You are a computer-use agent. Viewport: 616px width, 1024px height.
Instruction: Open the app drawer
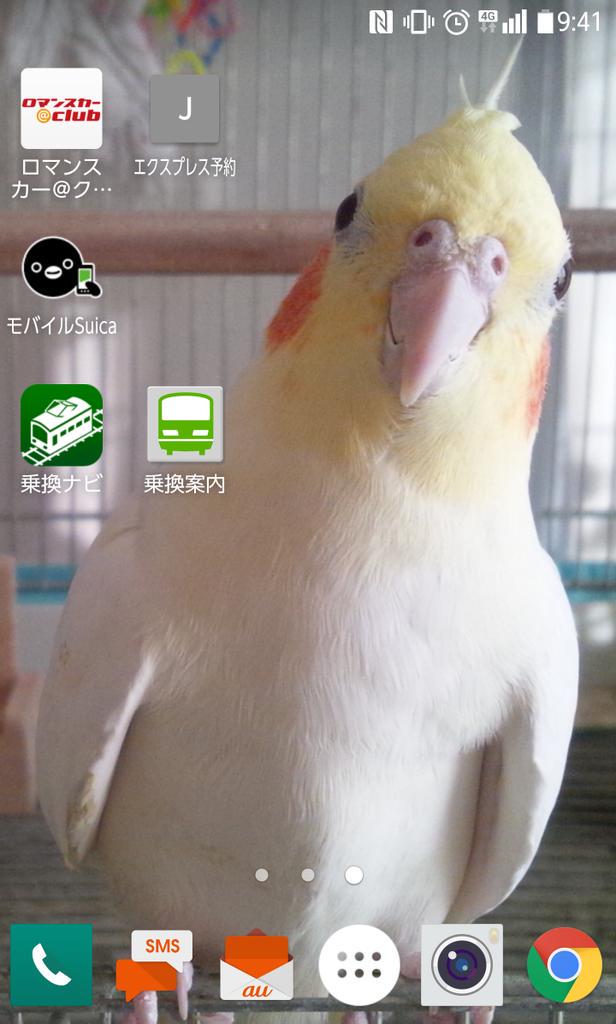(x=359, y=965)
